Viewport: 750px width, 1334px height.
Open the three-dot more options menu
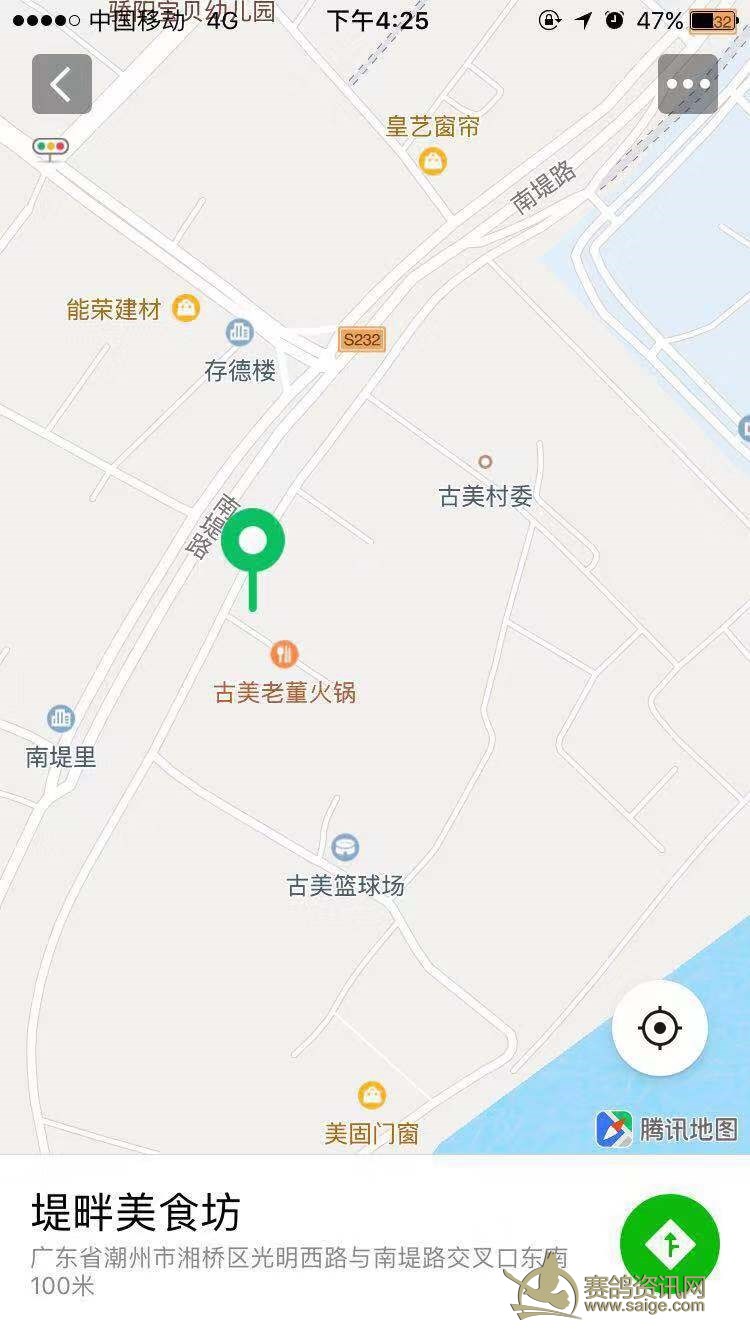tap(688, 84)
